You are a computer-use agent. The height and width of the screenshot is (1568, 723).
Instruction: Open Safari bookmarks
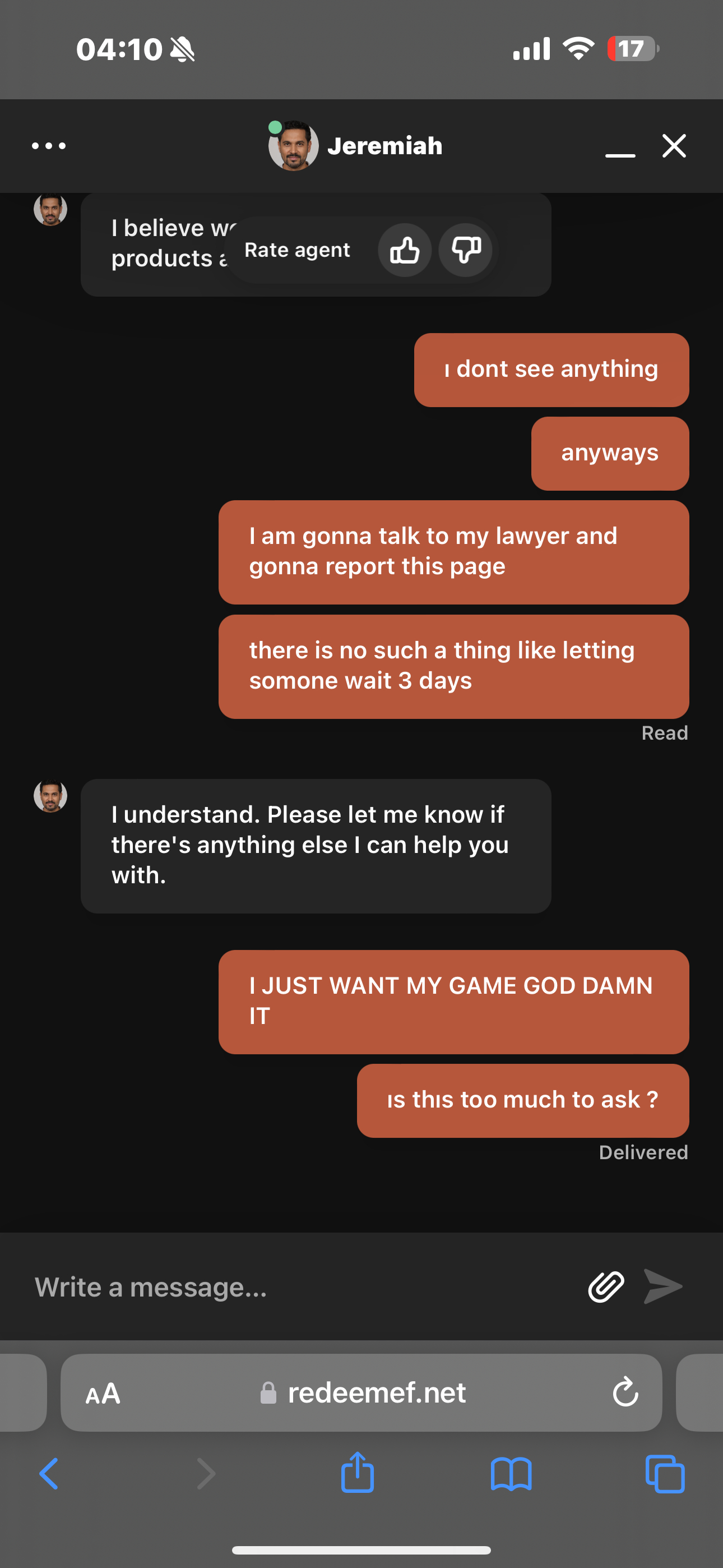click(x=511, y=1474)
